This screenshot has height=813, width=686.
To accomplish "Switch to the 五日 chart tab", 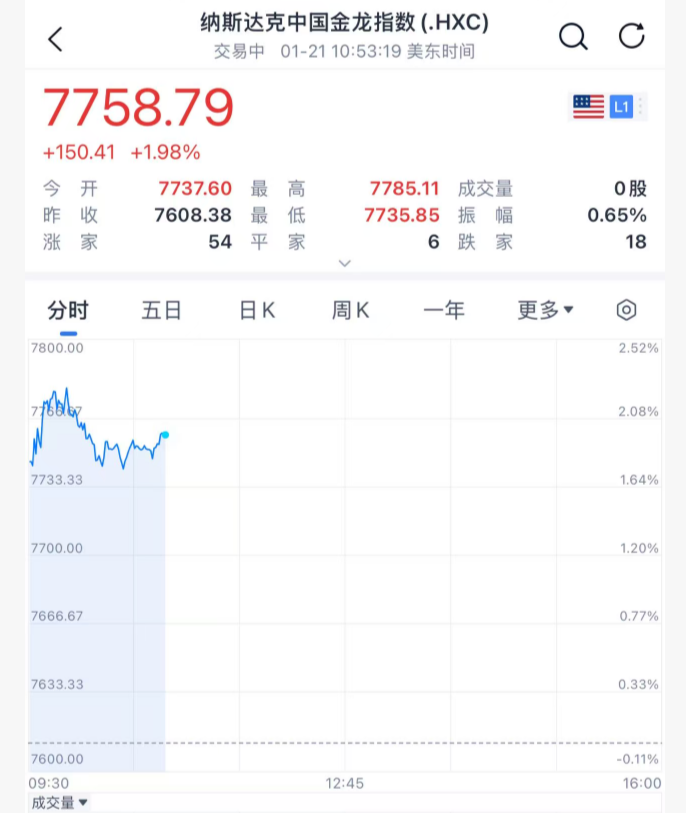I will coord(161,311).
